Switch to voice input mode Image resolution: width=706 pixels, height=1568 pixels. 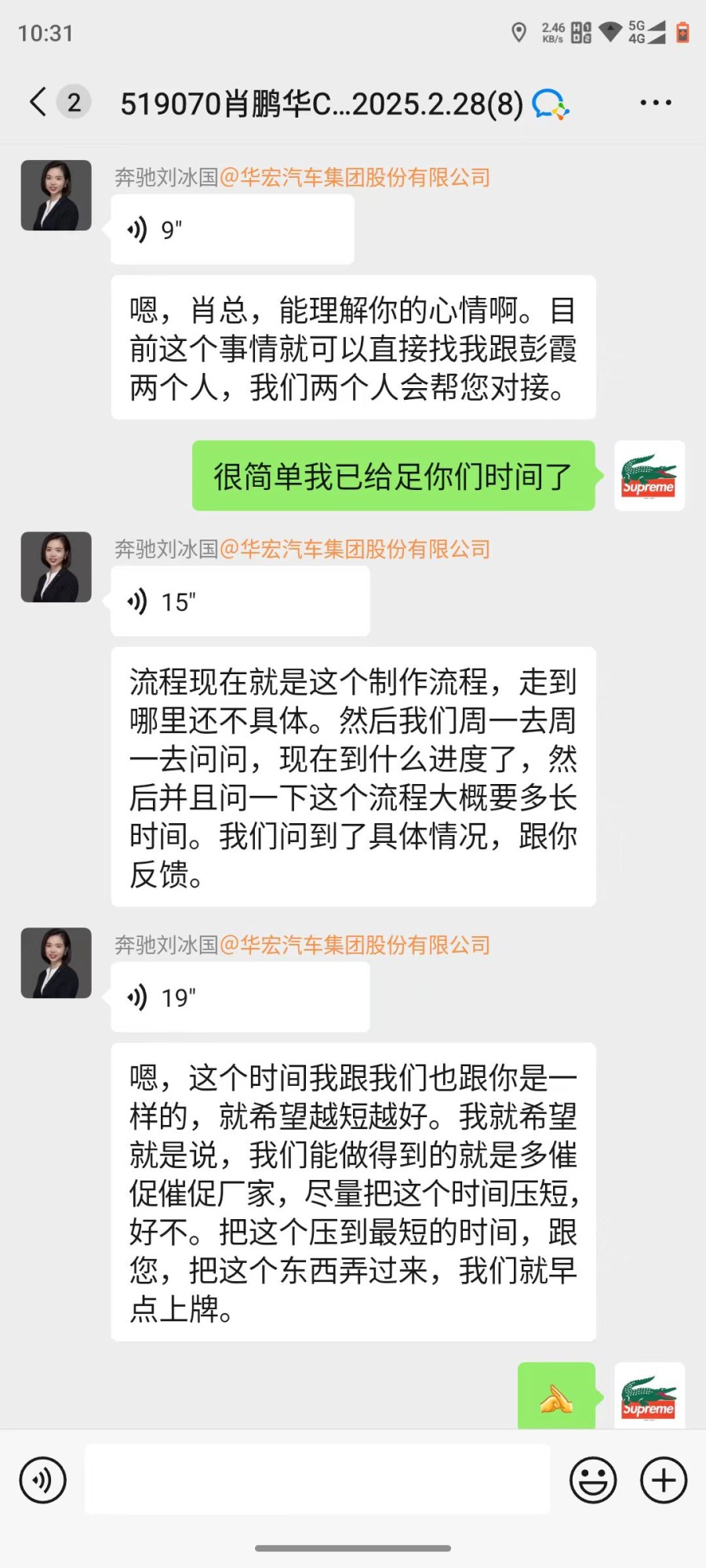click(x=42, y=1480)
